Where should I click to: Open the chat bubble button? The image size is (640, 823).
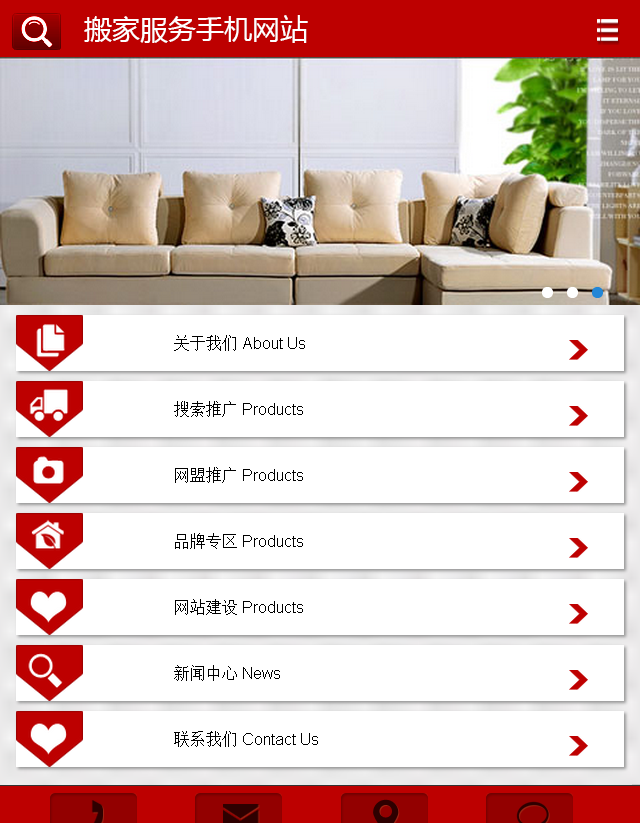point(529,809)
